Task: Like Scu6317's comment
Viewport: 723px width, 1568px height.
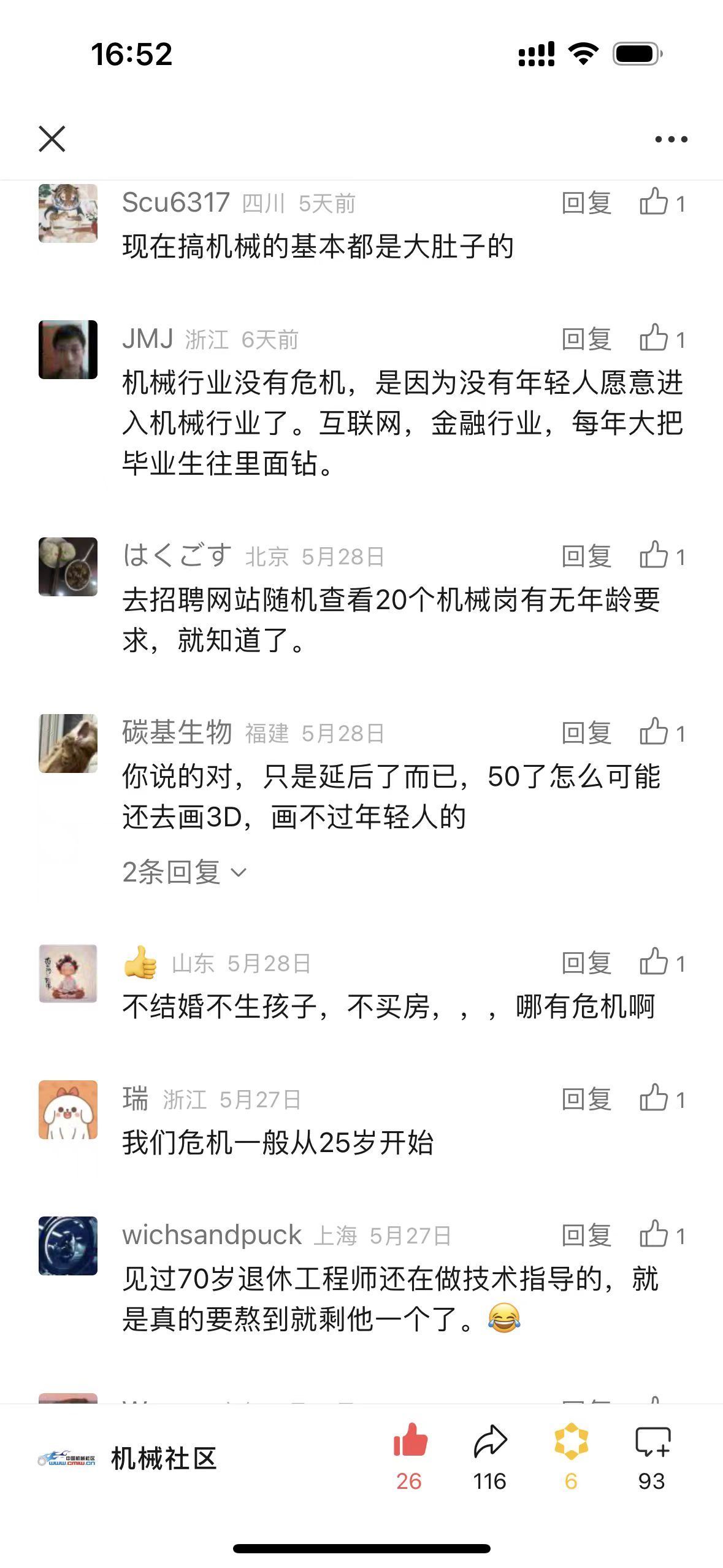Action: (x=661, y=203)
